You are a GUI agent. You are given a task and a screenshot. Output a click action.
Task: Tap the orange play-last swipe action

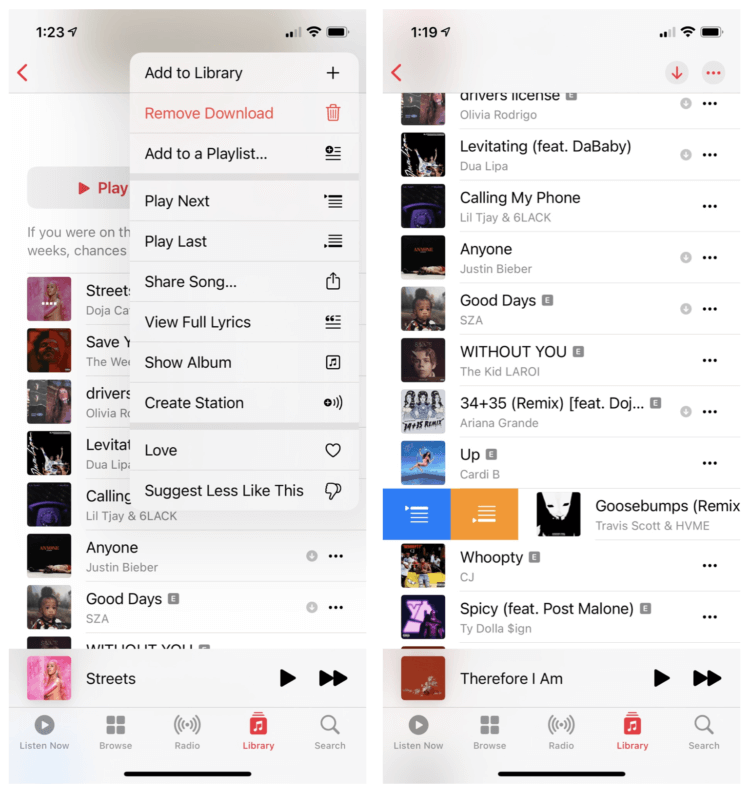tap(484, 514)
